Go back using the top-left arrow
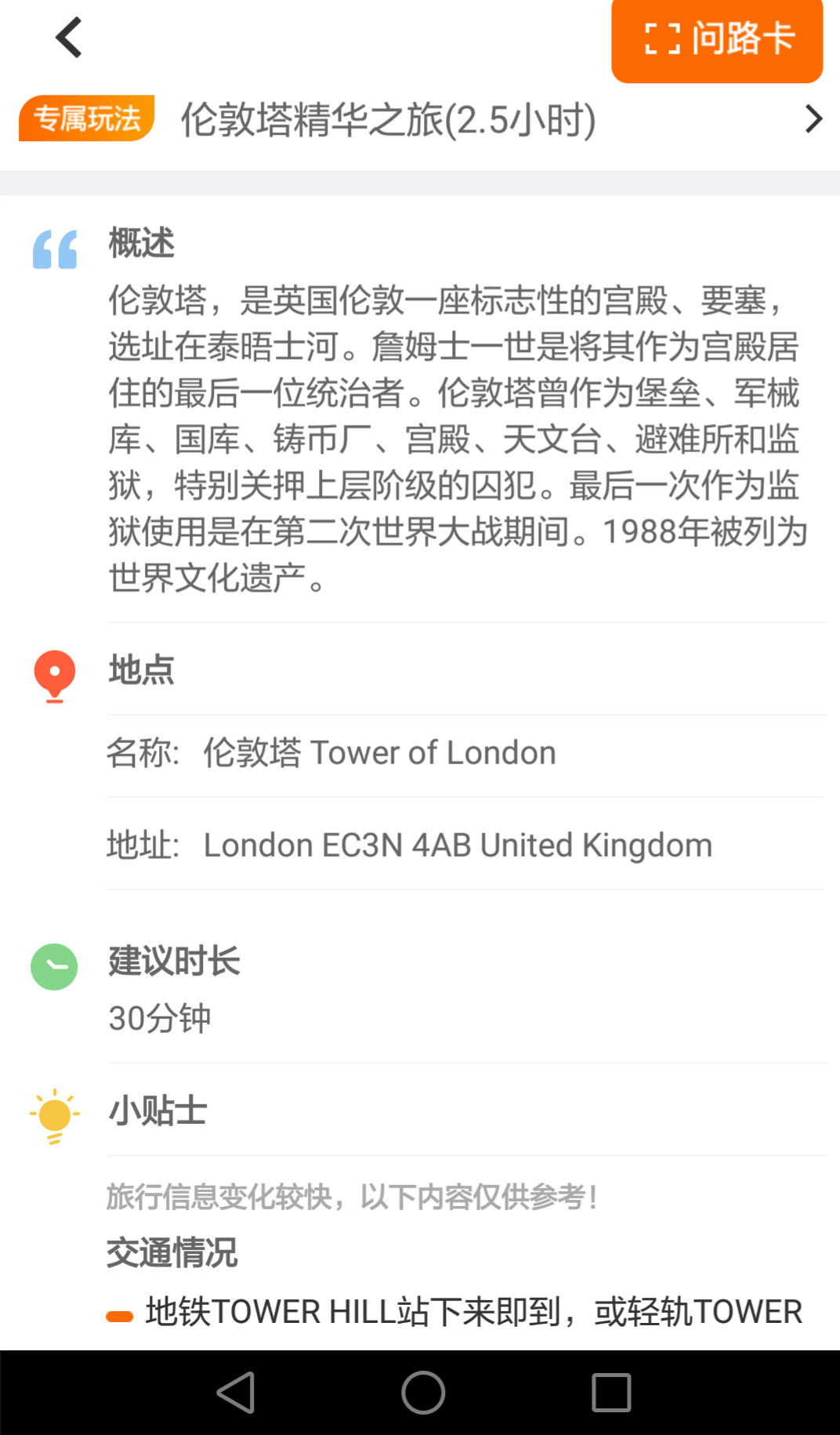Viewport: 840px width, 1435px height. 69,38
